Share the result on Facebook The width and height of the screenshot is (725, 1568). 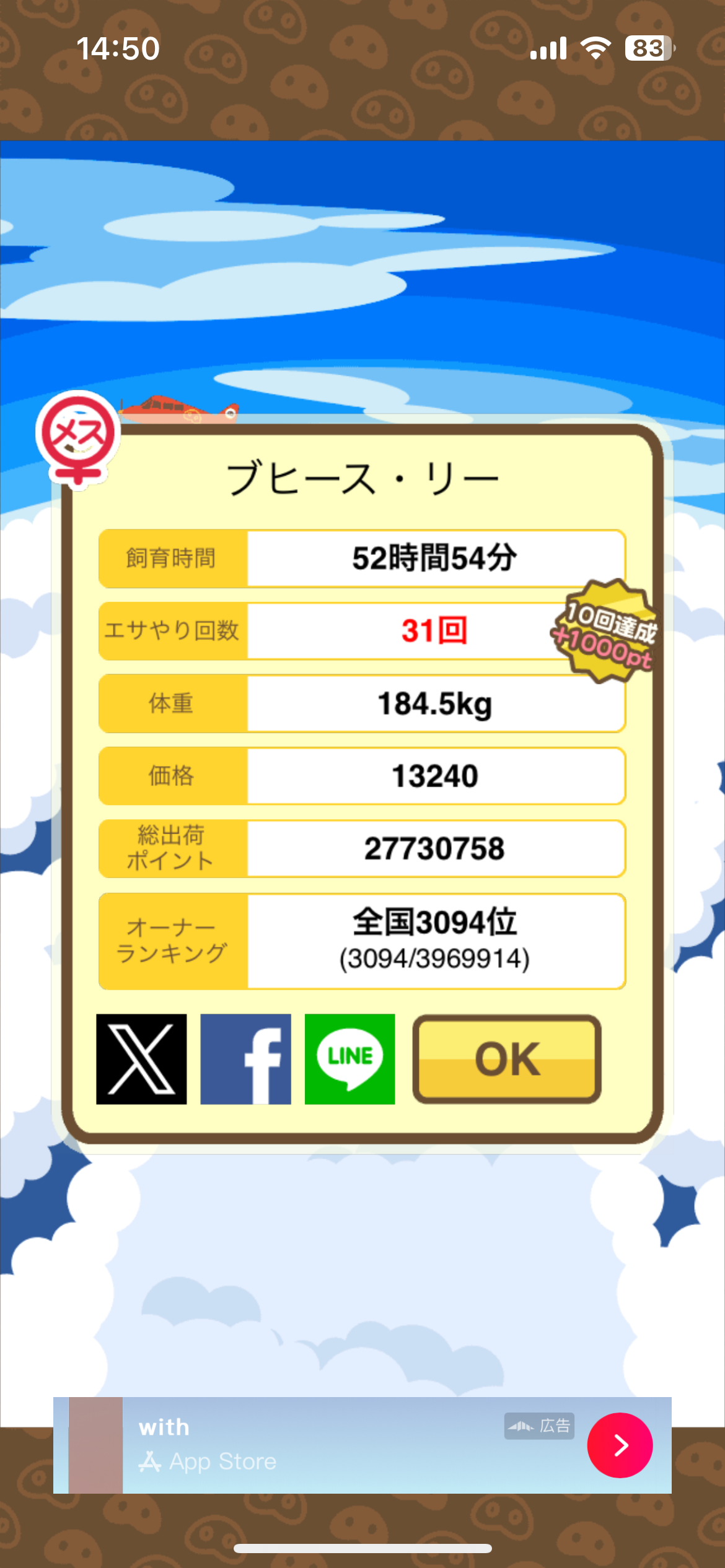point(245,1059)
